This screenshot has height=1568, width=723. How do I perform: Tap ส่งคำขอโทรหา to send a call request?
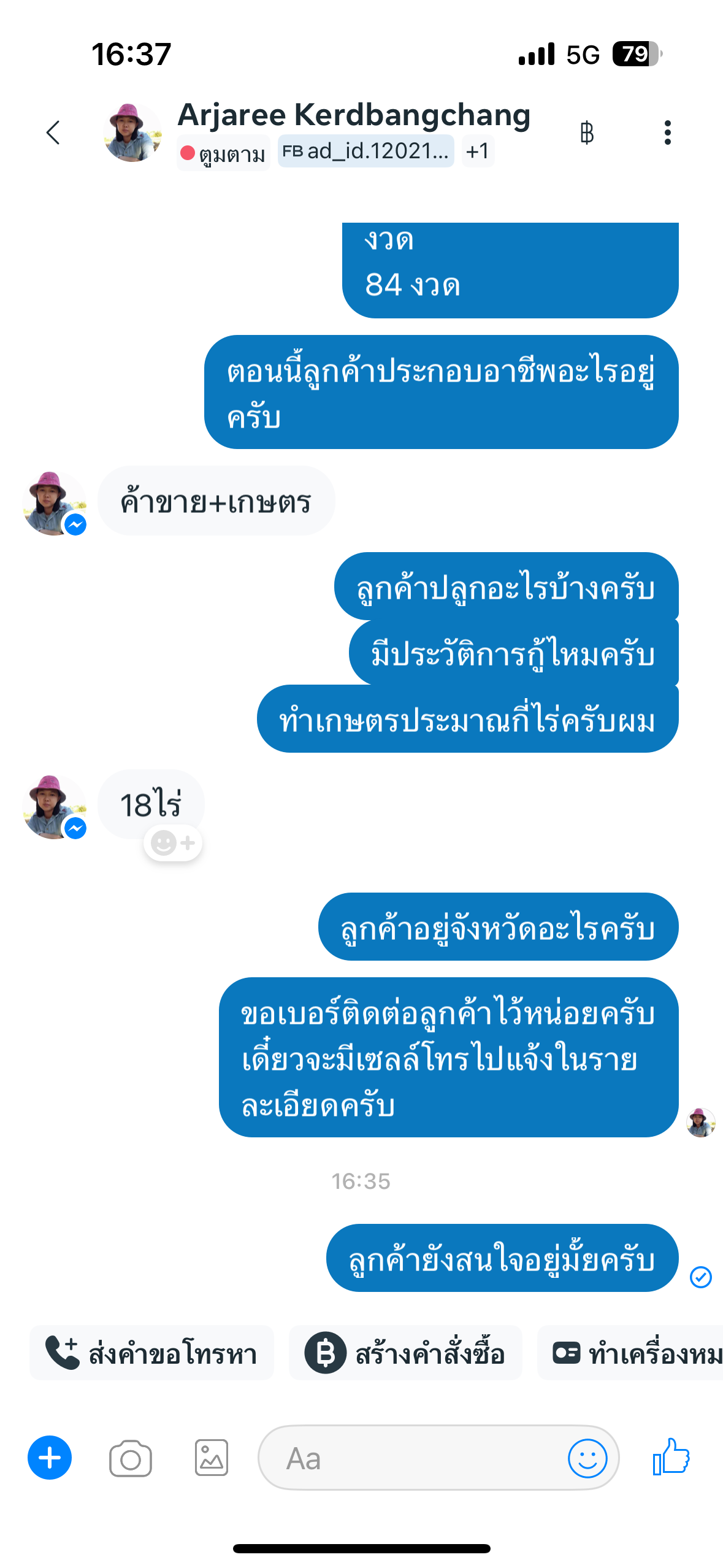pos(151,1353)
